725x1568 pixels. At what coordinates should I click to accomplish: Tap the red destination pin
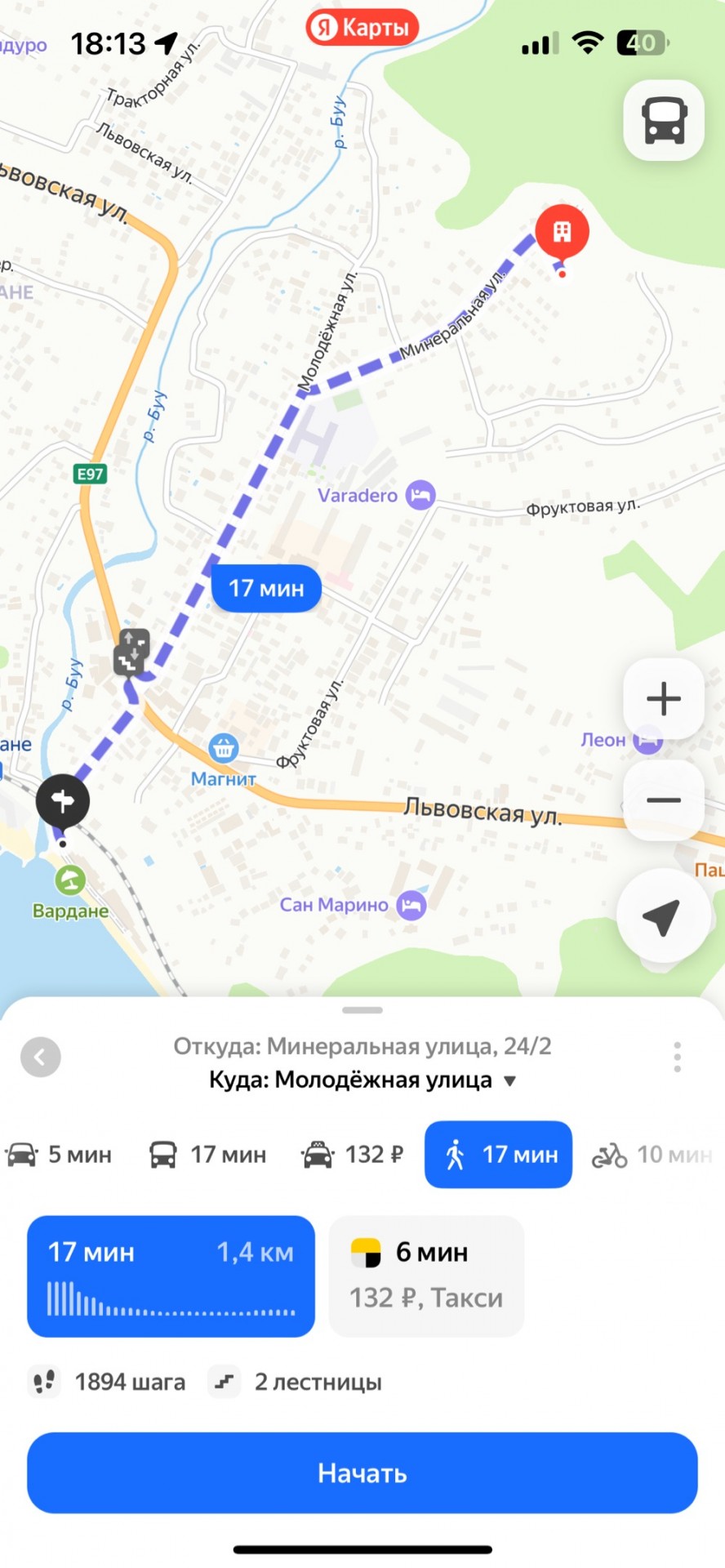[x=563, y=233]
